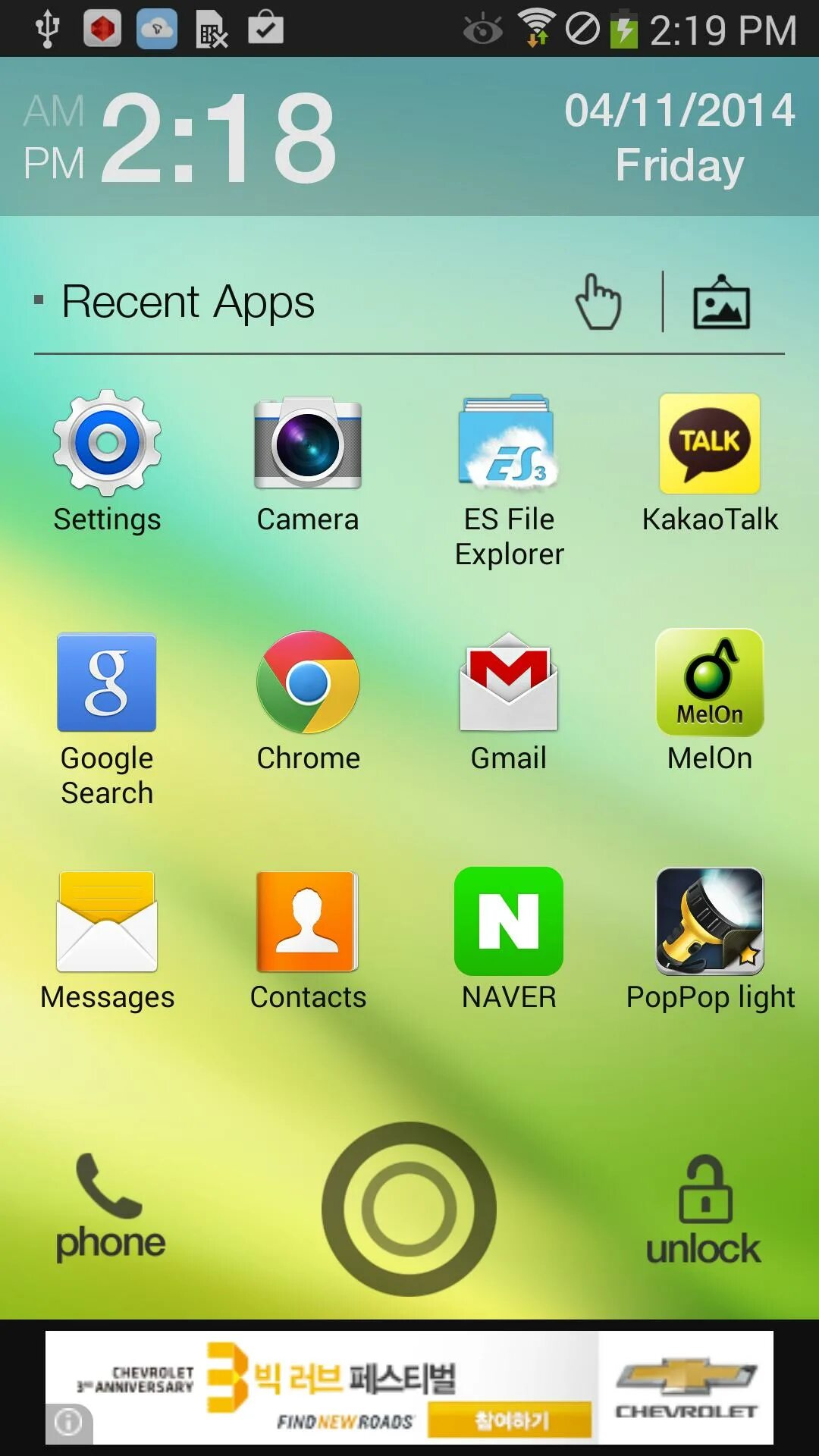Tap the ad info icon

68,1423
